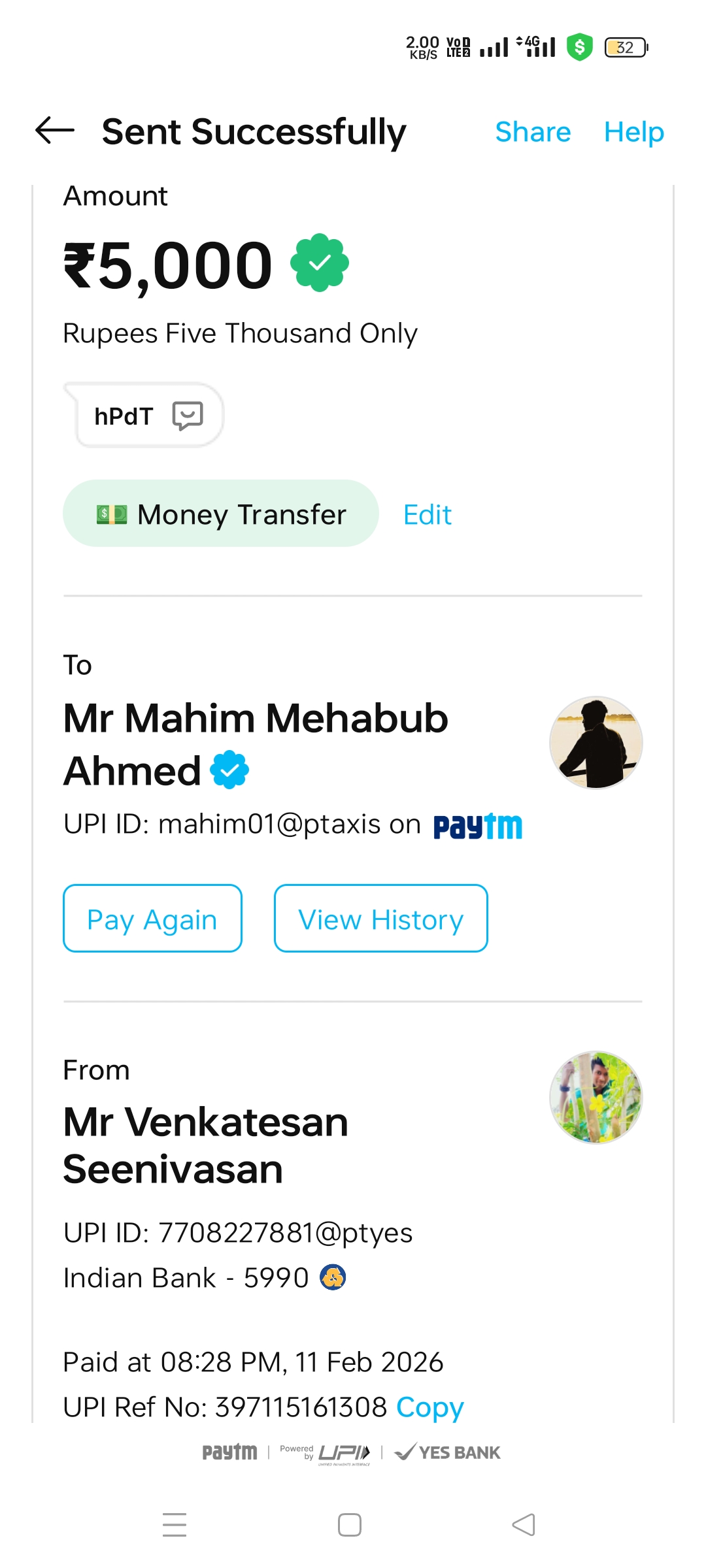Viewport: 706px width, 1568px height.
Task: Go back using the top arrow
Action: click(x=55, y=131)
